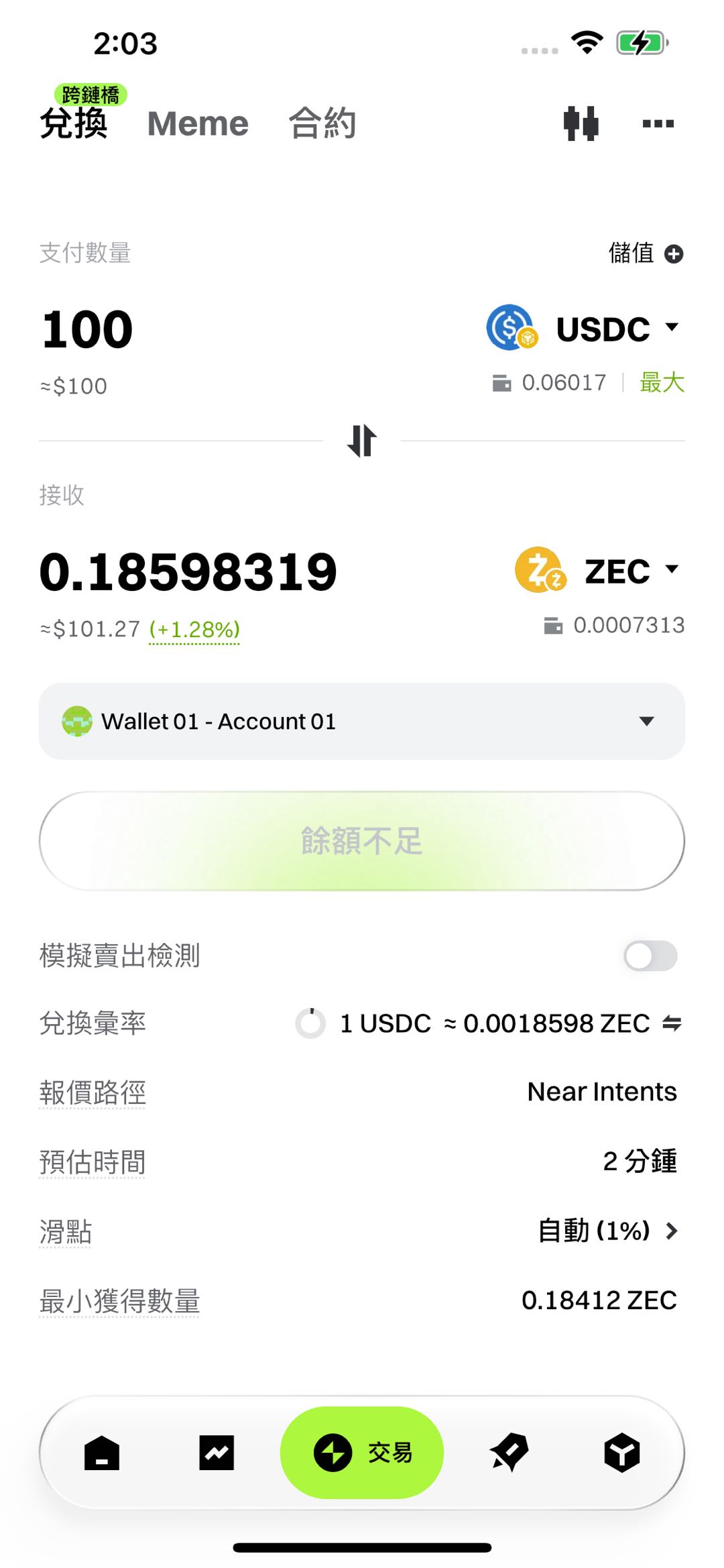Open the cube tab in bottom bar

[x=621, y=1453]
